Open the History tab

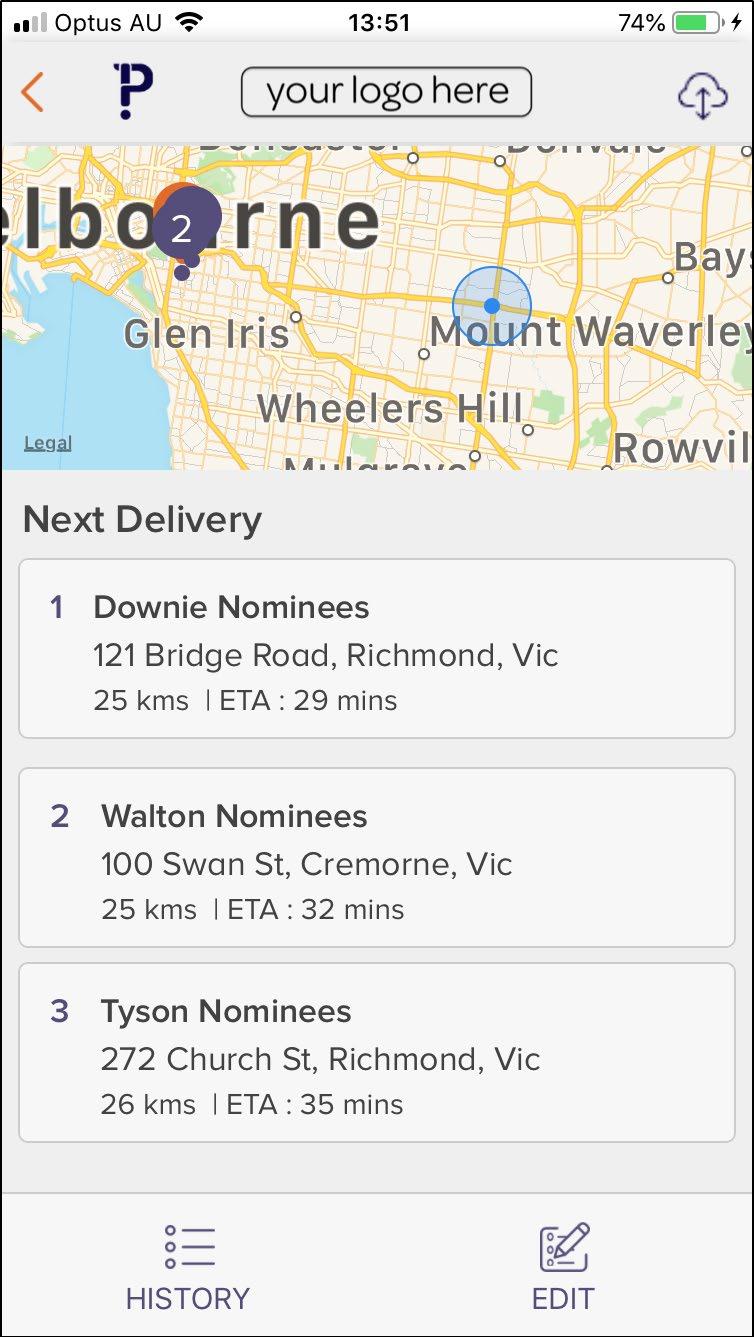click(188, 1267)
